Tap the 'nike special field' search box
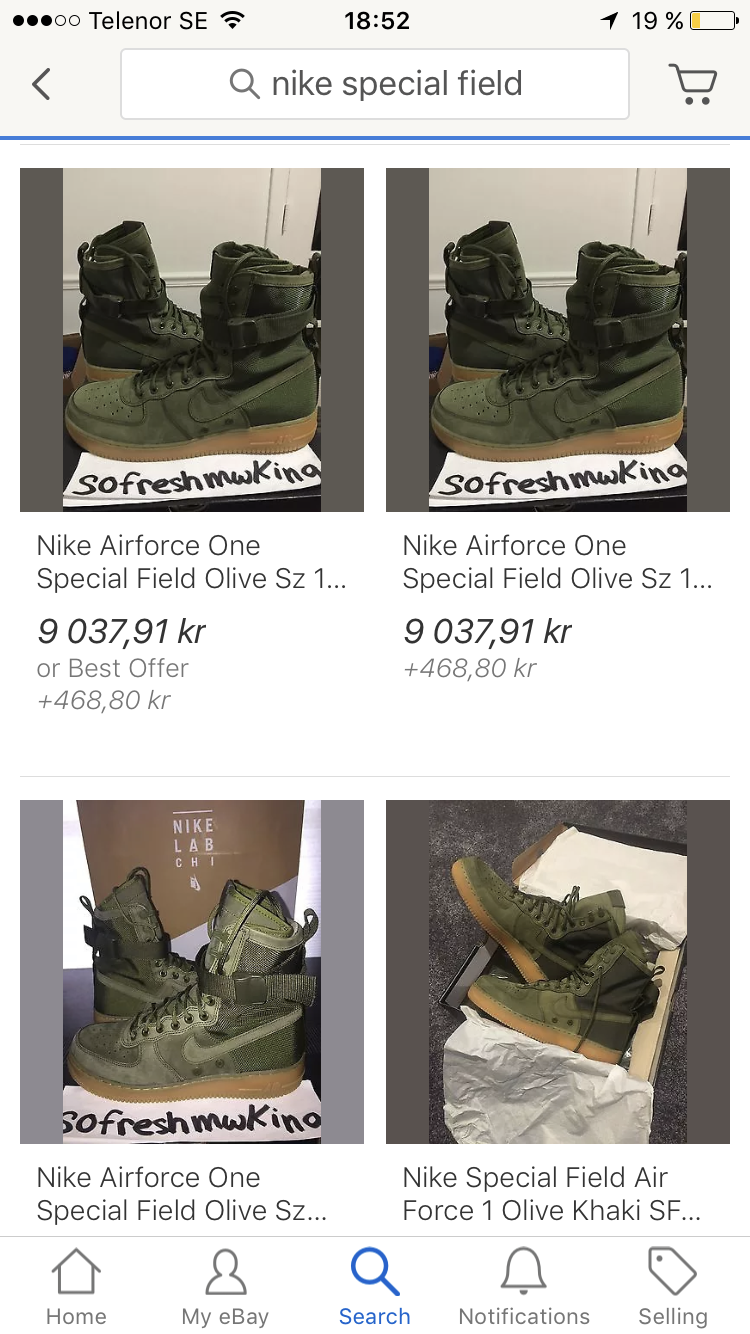The width and height of the screenshot is (750, 1334). pyautogui.click(x=375, y=84)
